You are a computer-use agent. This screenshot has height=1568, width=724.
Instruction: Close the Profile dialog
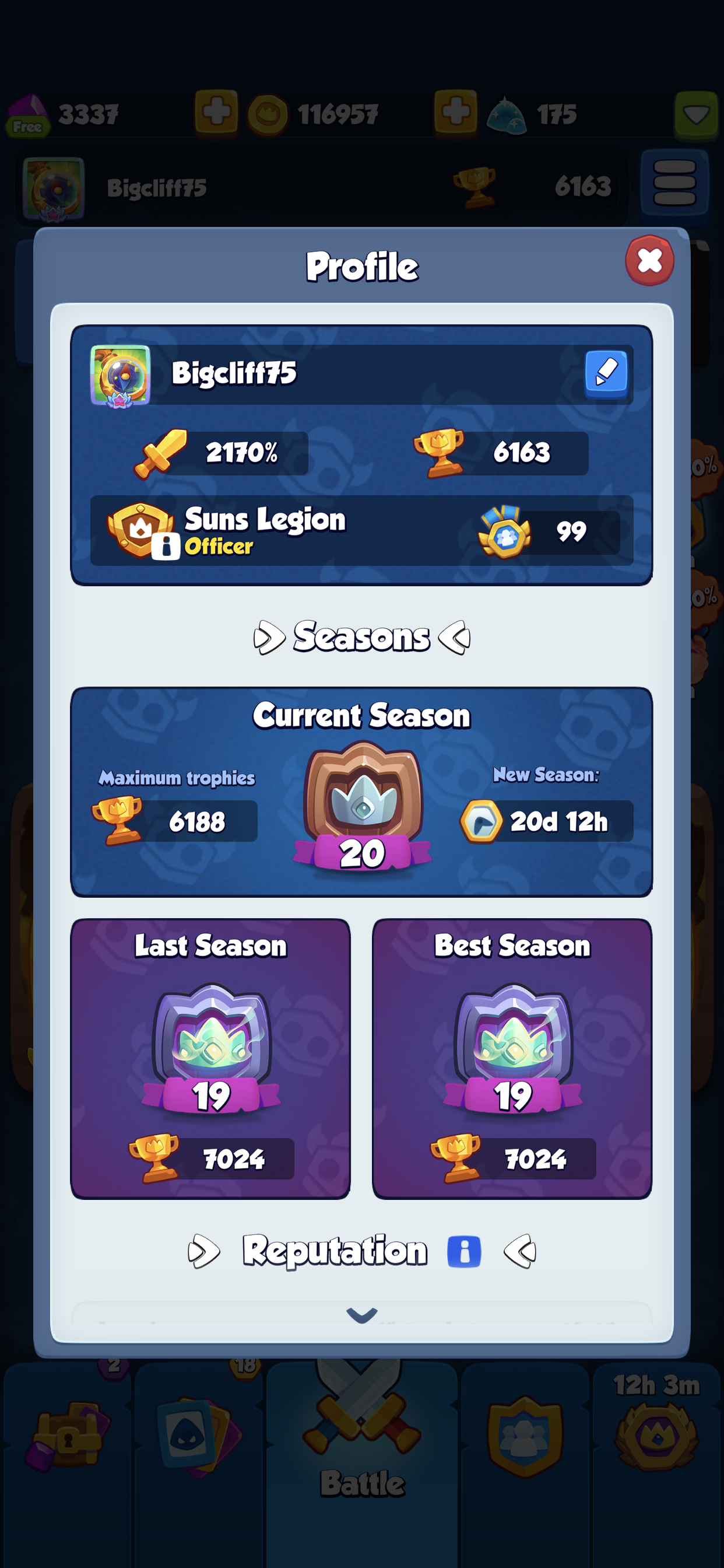point(649,261)
